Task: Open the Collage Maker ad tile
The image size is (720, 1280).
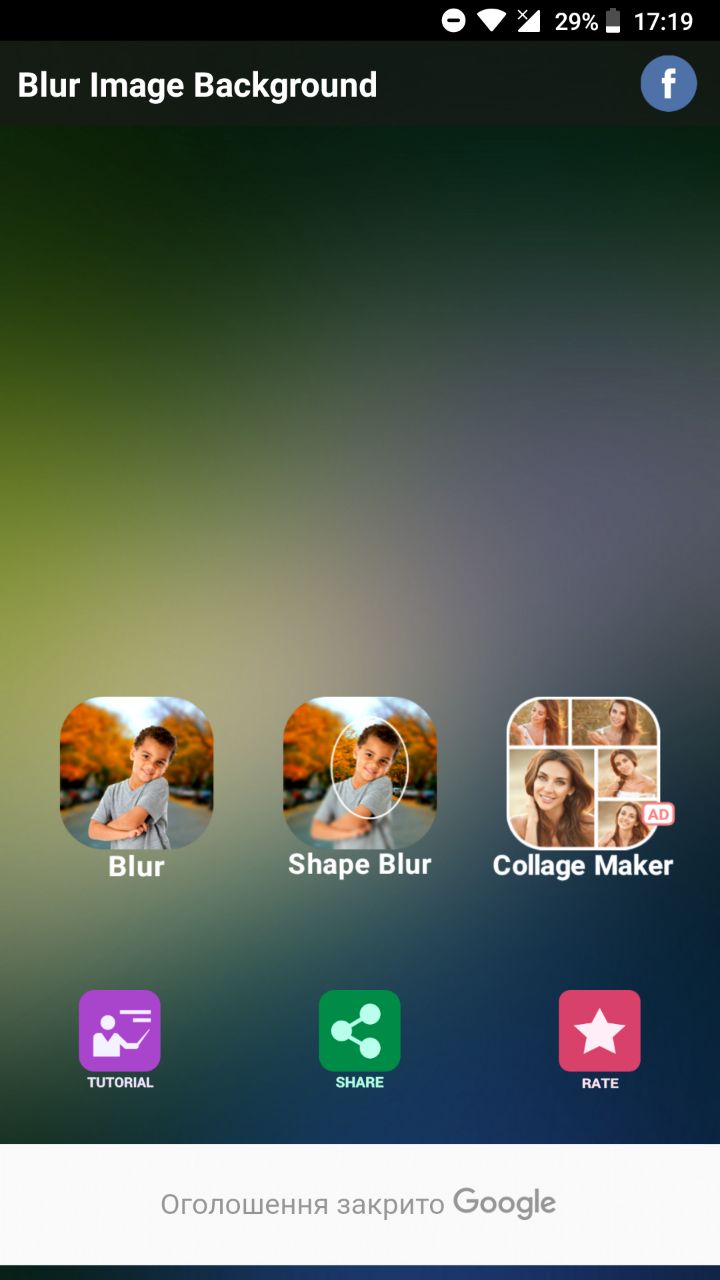Action: point(584,773)
